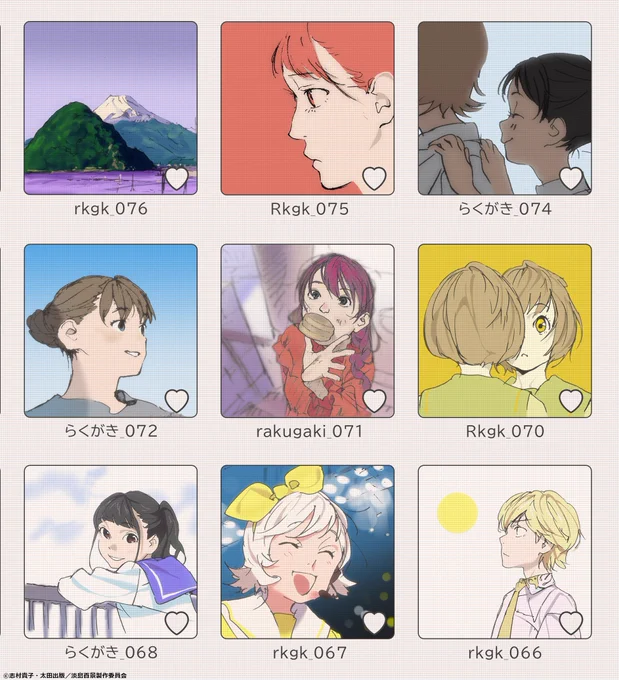
Task: Like the らくがき_068 image
Action: click(x=177, y=623)
